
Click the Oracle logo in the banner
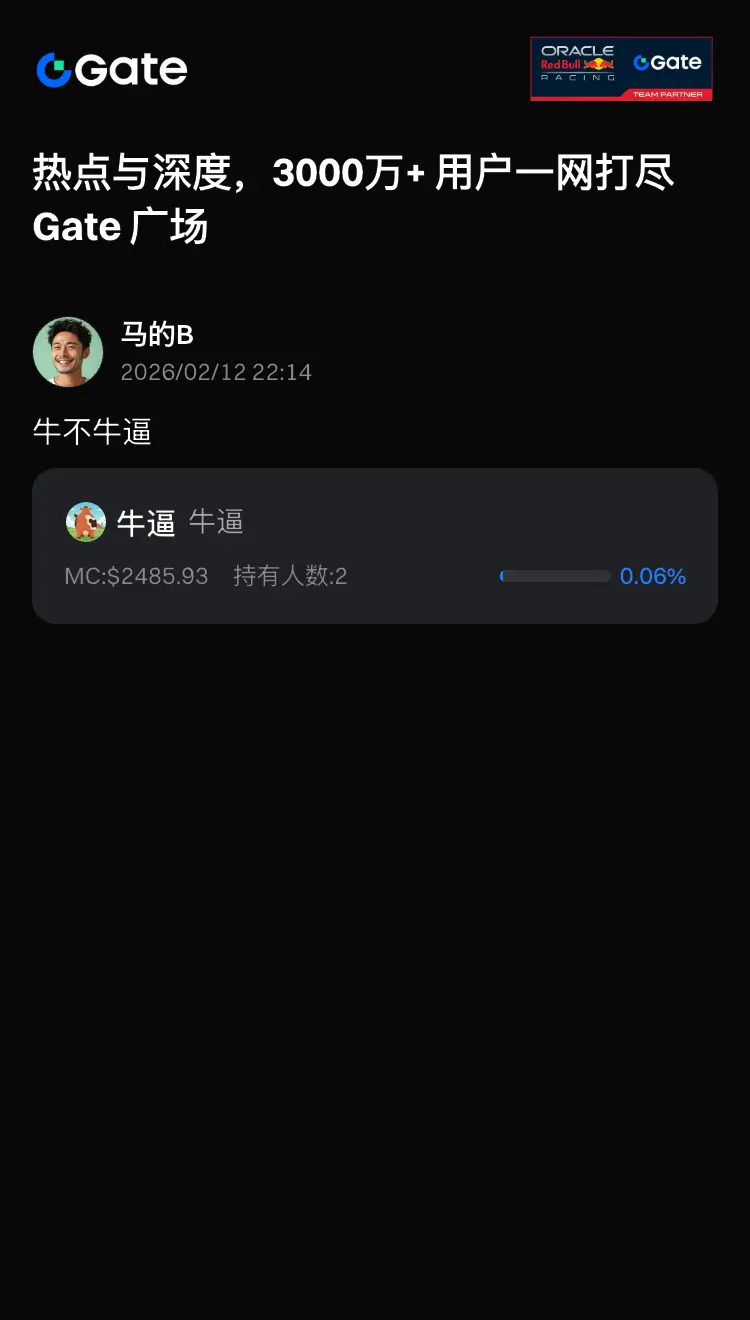pos(578,52)
